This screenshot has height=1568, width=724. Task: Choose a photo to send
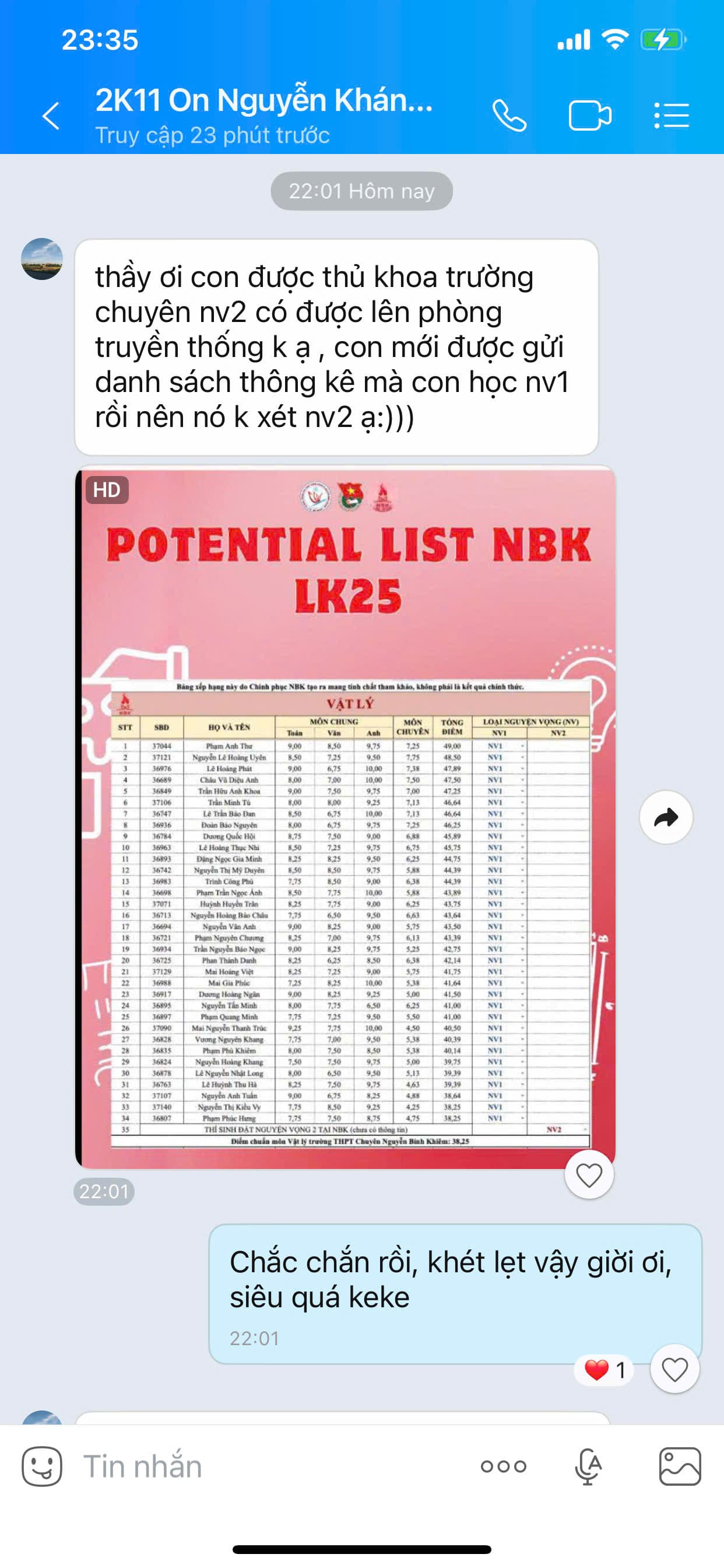[680, 1466]
